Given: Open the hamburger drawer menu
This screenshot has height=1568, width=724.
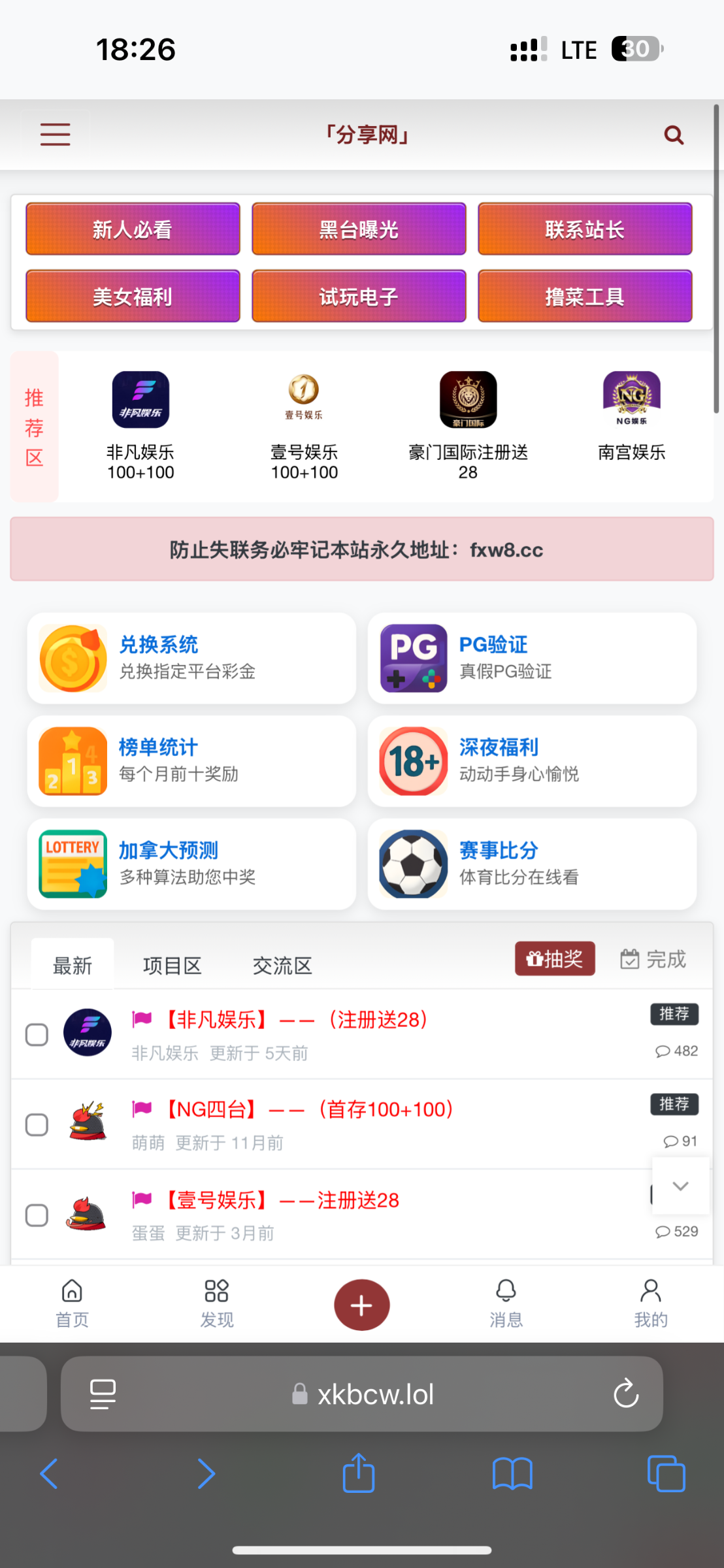Looking at the screenshot, I should [x=55, y=135].
